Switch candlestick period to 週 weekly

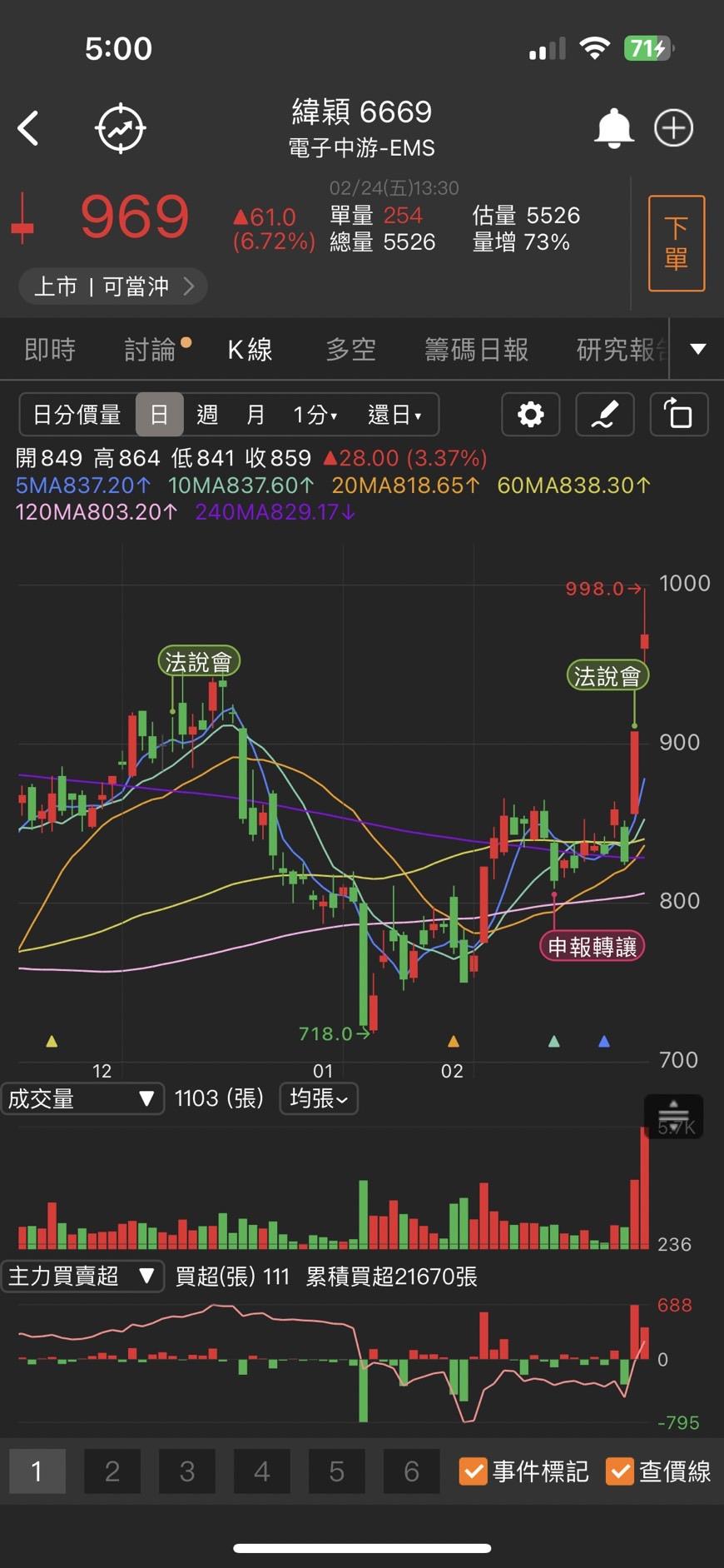pyautogui.click(x=206, y=414)
